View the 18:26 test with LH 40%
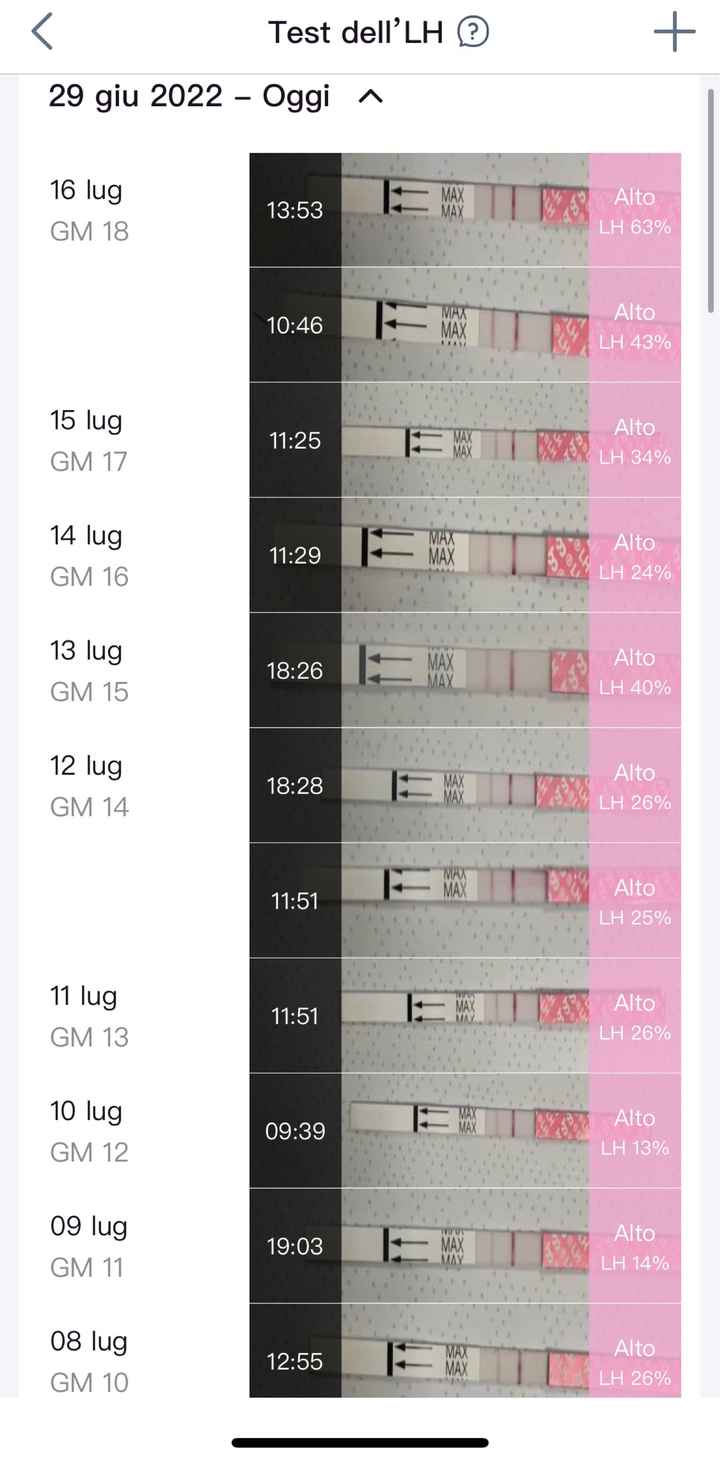The height and width of the screenshot is (1462, 720). (x=465, y=670)
